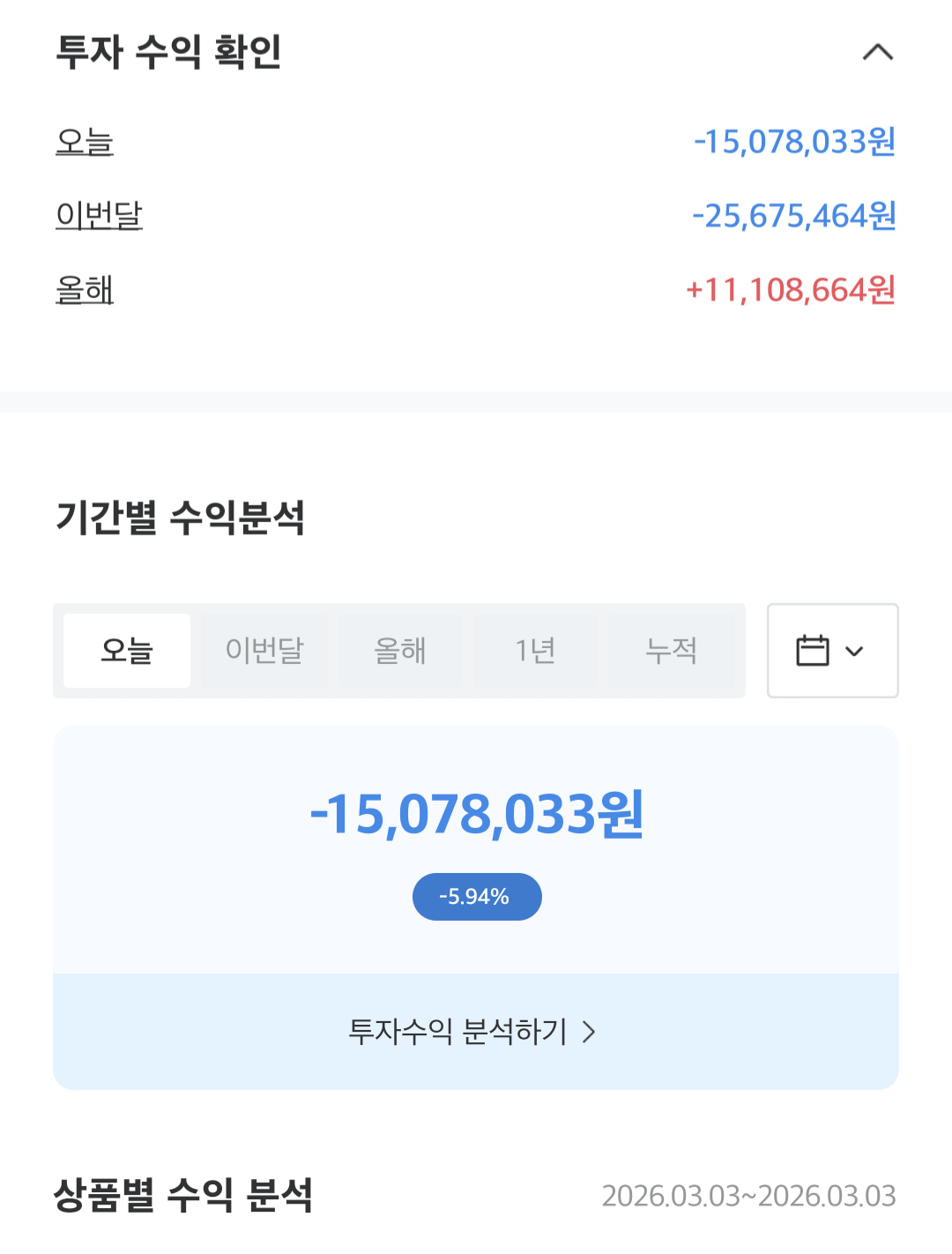Open 투자수익 분석하기
The height and width of the screenshot is (1254, 952).
(x=458, y=1032)
